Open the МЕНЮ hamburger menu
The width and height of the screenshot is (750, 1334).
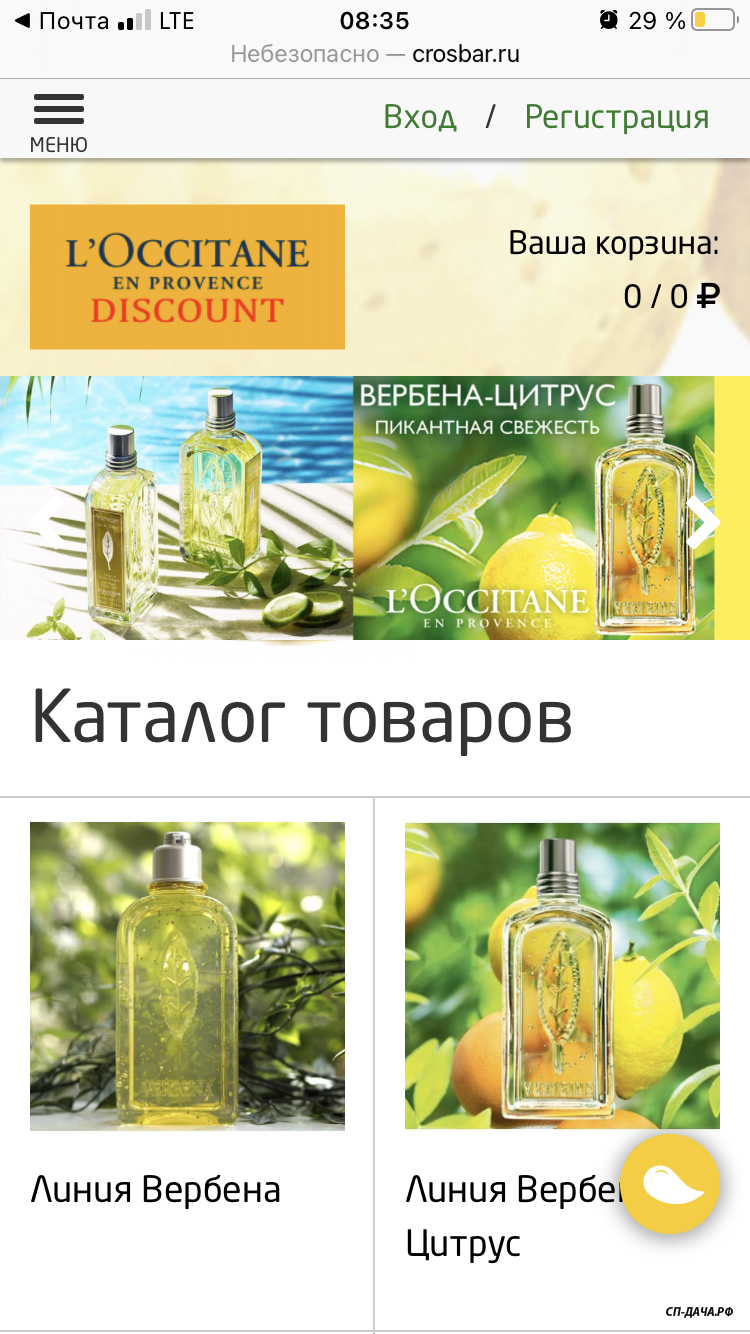pos(58,120)
